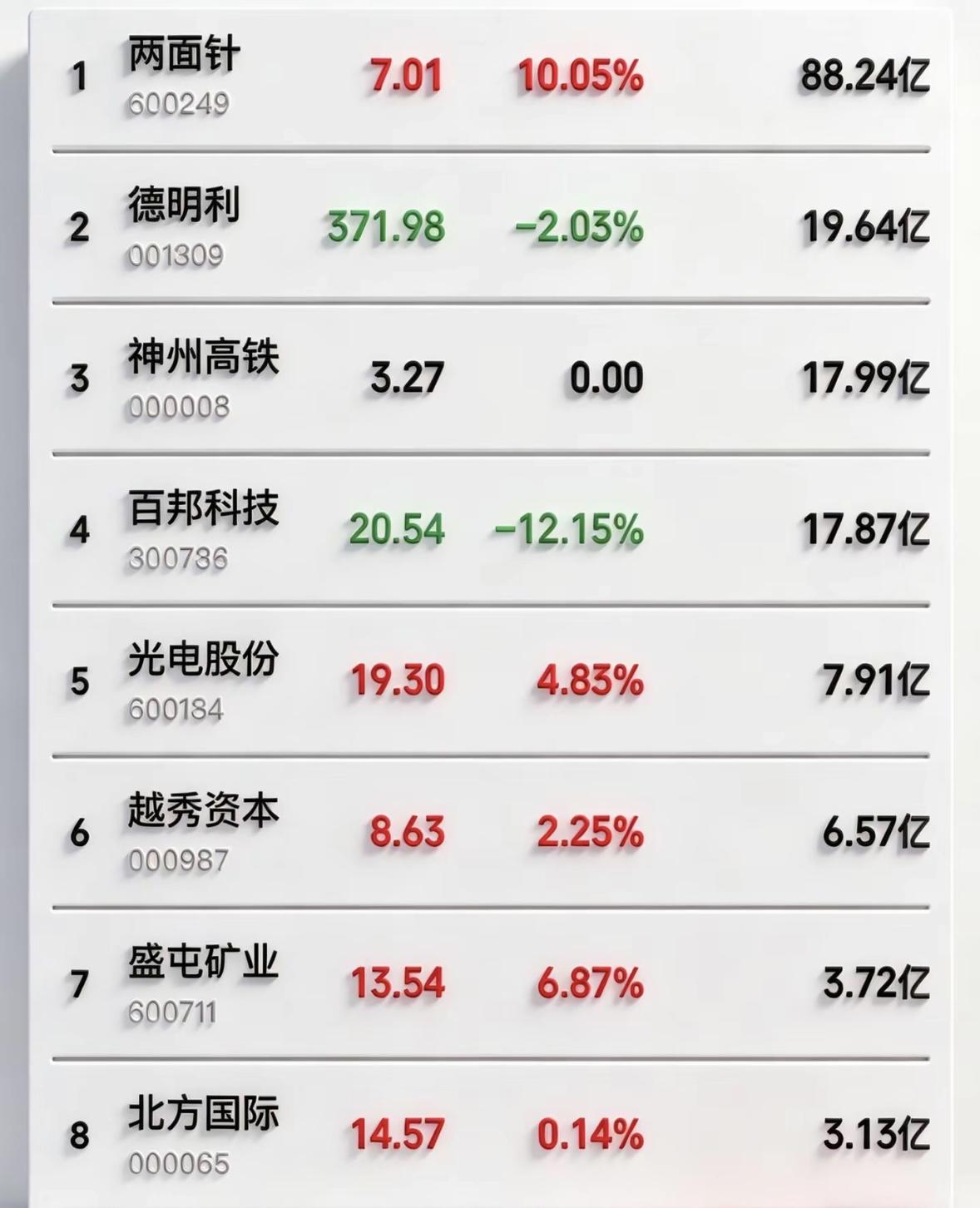Screen dimensions: 980x1208
Task: Click stock code 600249
Action: click(178, 104)
